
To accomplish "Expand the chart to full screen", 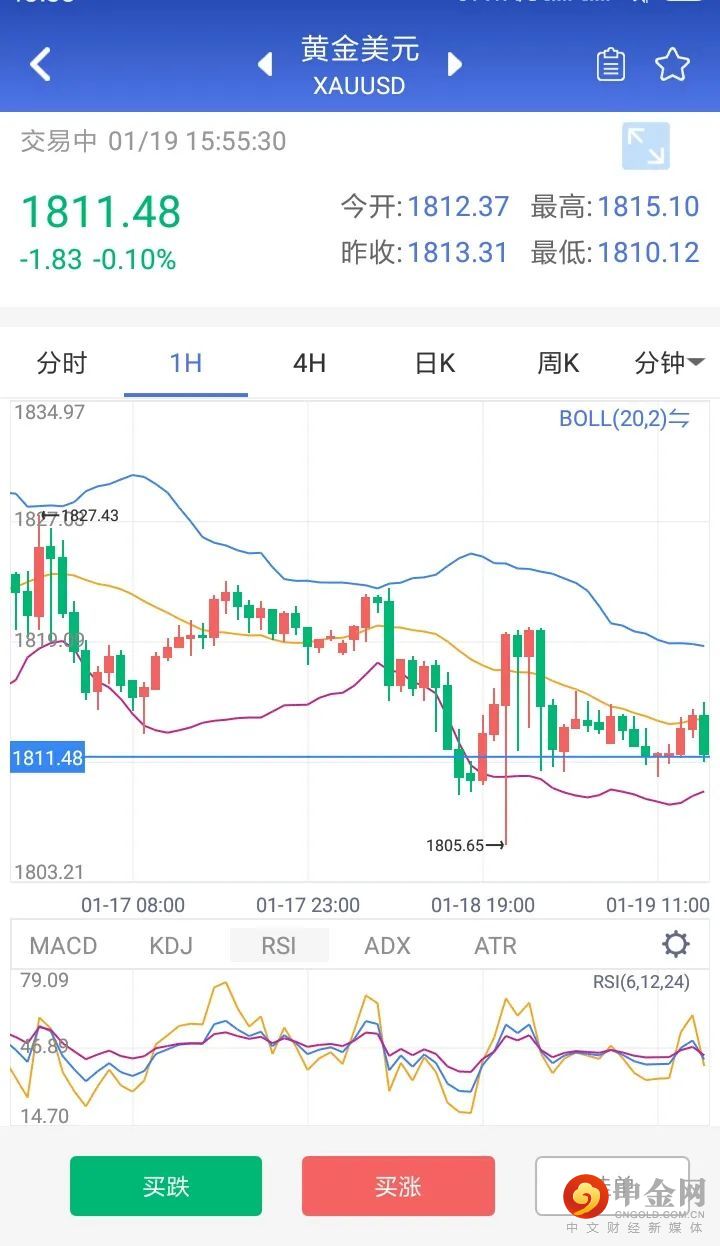I will coord(645,146).
